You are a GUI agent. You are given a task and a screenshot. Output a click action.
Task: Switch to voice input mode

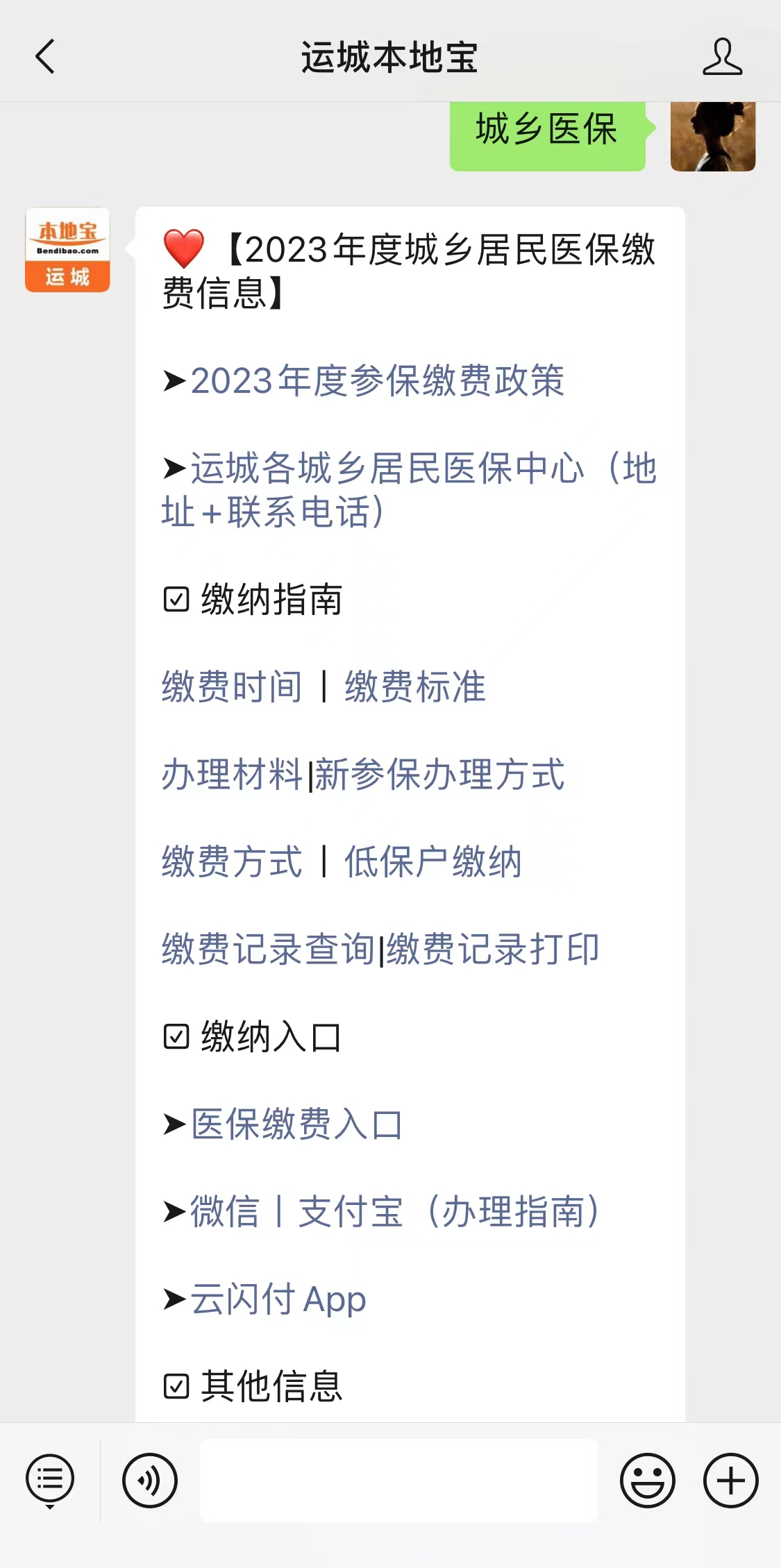click(x=150, y=1480)
